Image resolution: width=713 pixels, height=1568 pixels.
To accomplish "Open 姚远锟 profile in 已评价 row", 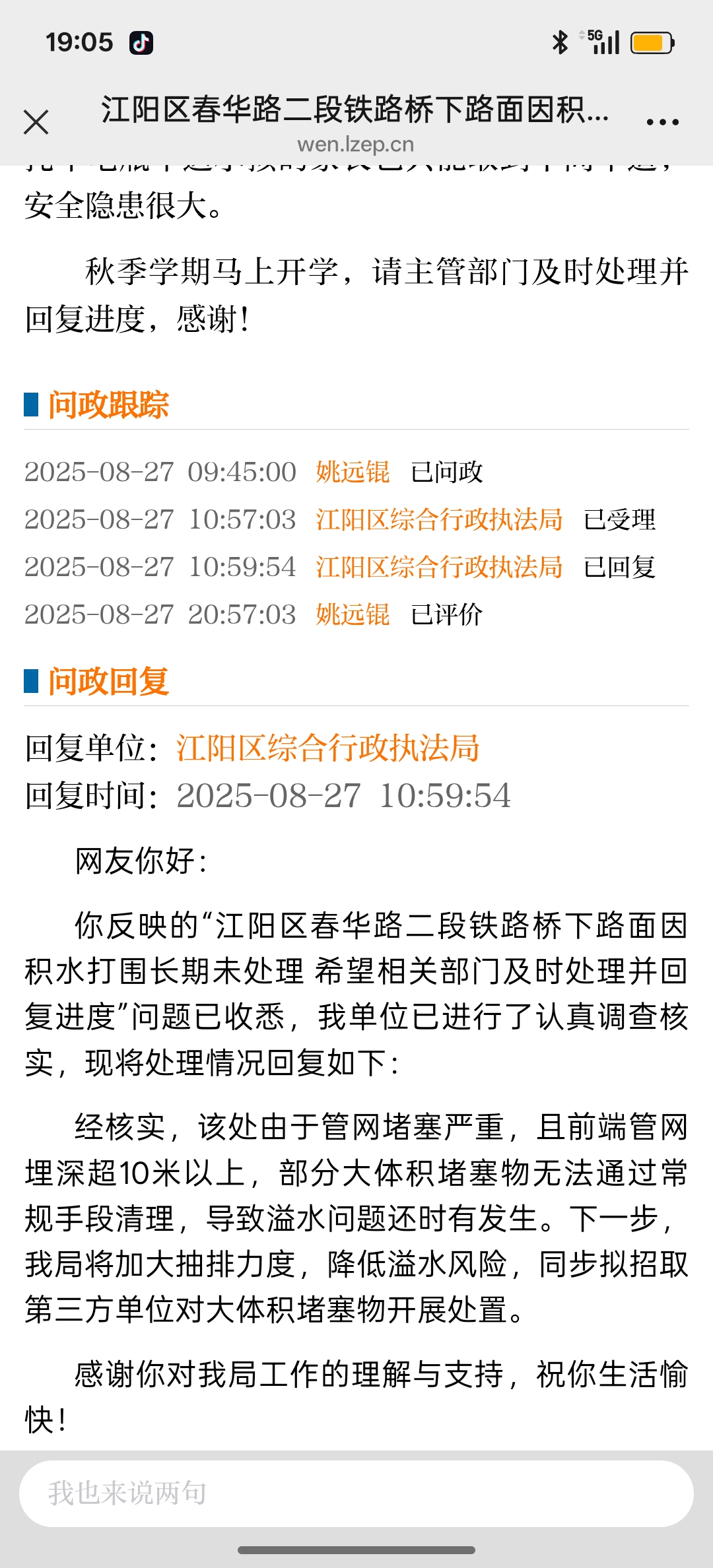I will (353, 615).
